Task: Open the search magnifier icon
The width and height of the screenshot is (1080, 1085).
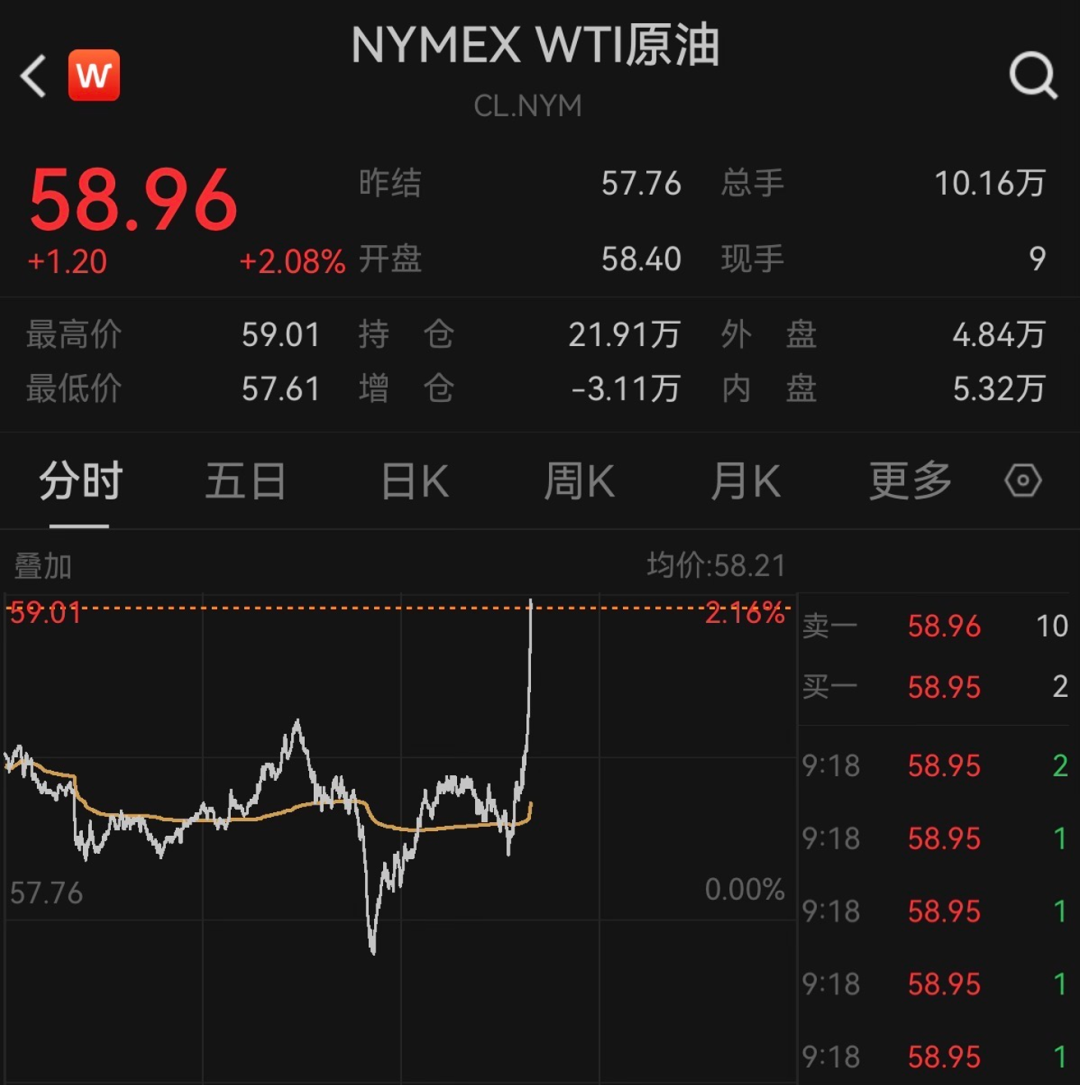Action: click(x=1032, y=76)
